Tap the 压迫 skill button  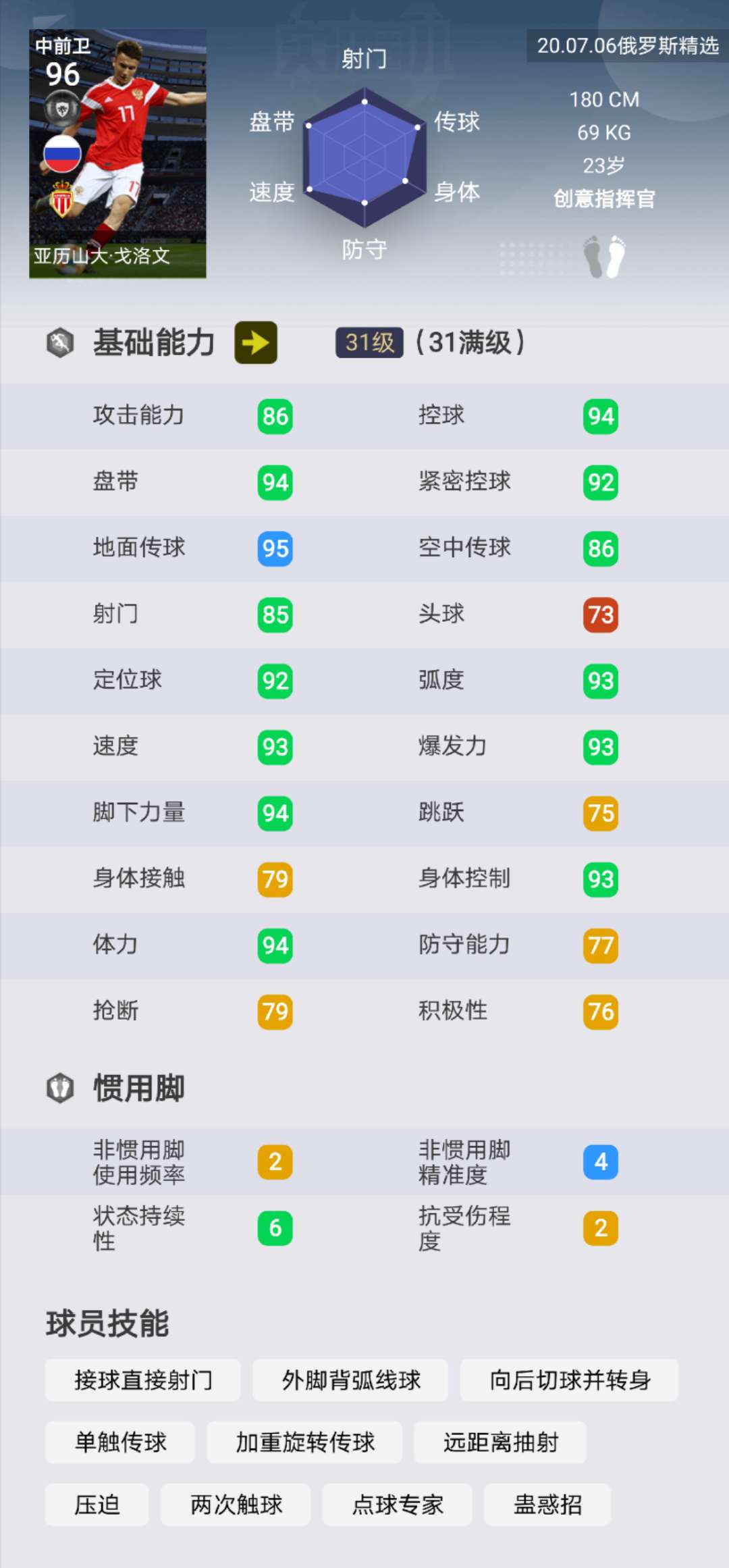pos(97,1505)
